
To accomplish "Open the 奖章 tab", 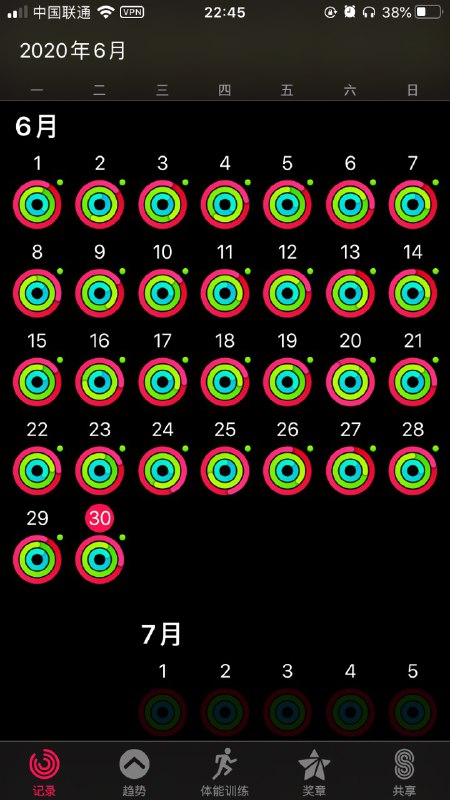I will coord(314,772).
